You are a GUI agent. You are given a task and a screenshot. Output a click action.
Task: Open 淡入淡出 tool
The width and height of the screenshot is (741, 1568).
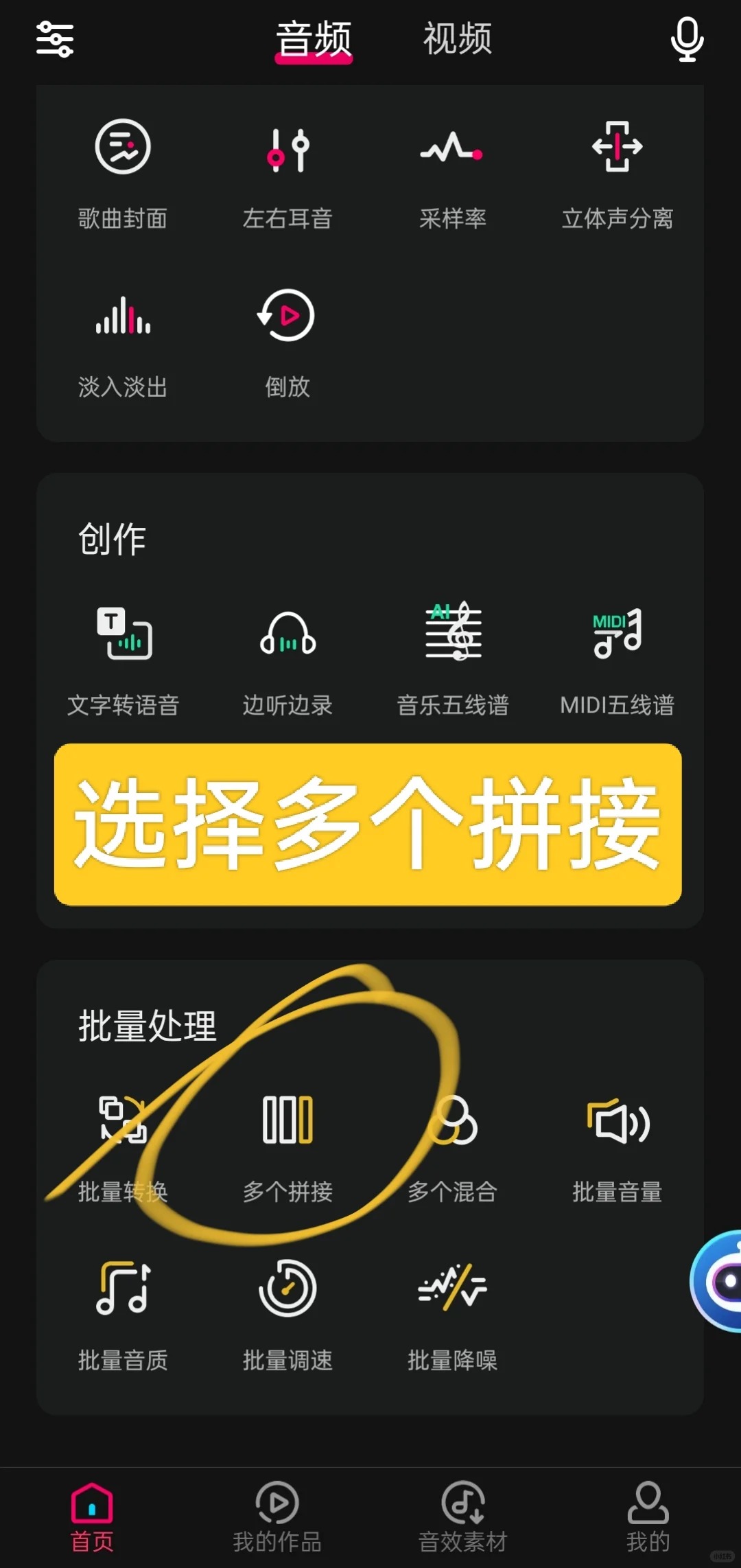[x=123, y=343]
